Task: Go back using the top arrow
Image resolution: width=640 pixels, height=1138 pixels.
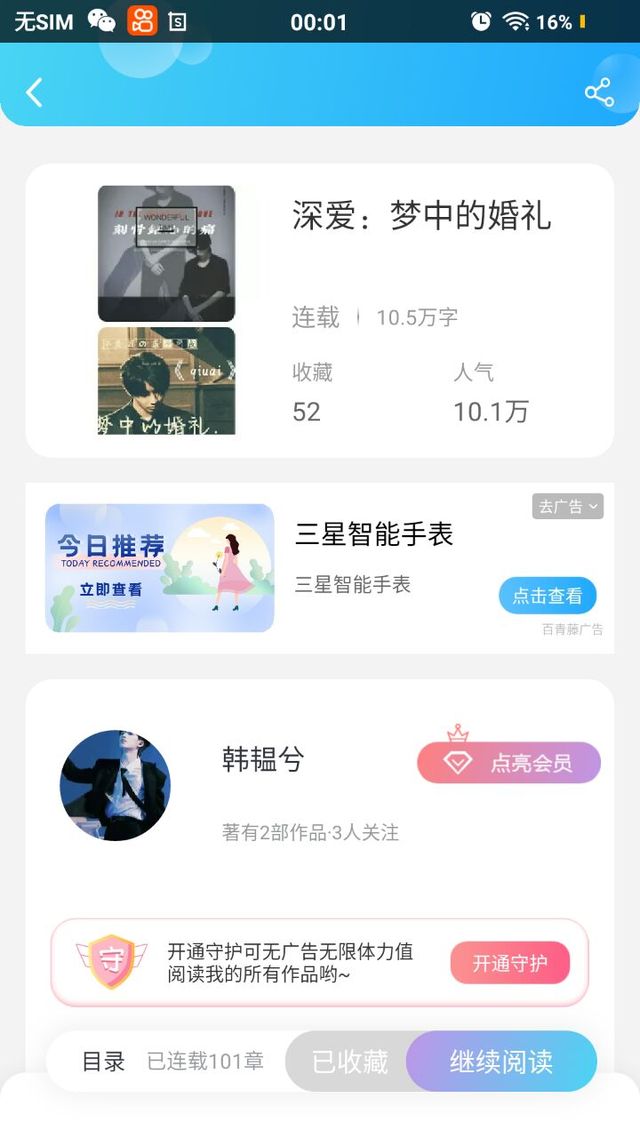Action: click(x=34, y=93)
